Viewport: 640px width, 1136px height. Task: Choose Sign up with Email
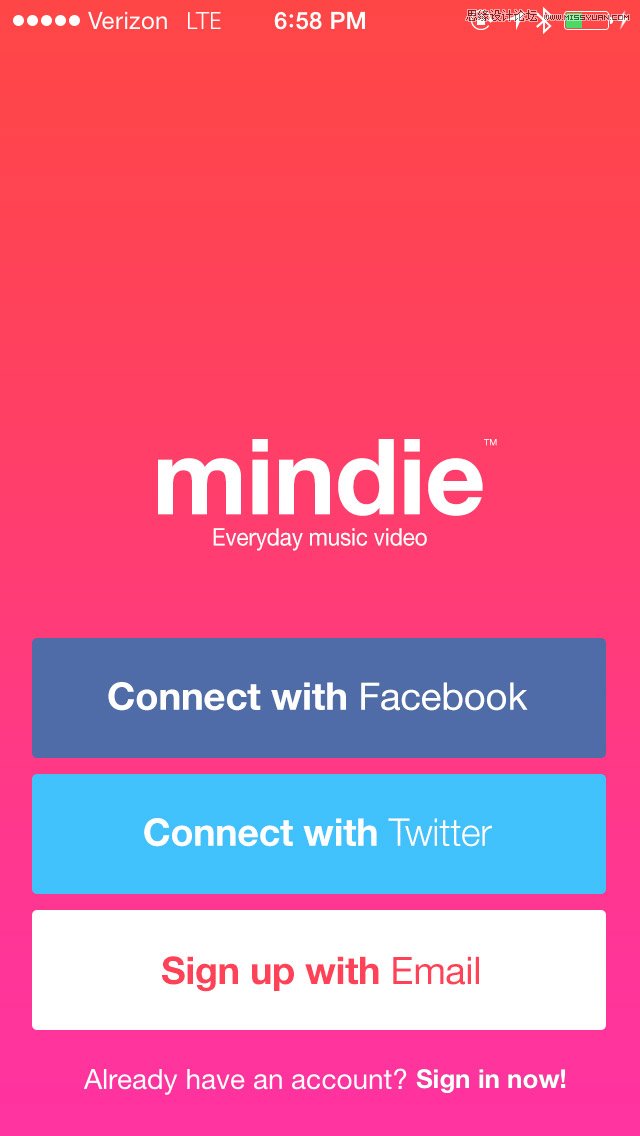(318, 970)
